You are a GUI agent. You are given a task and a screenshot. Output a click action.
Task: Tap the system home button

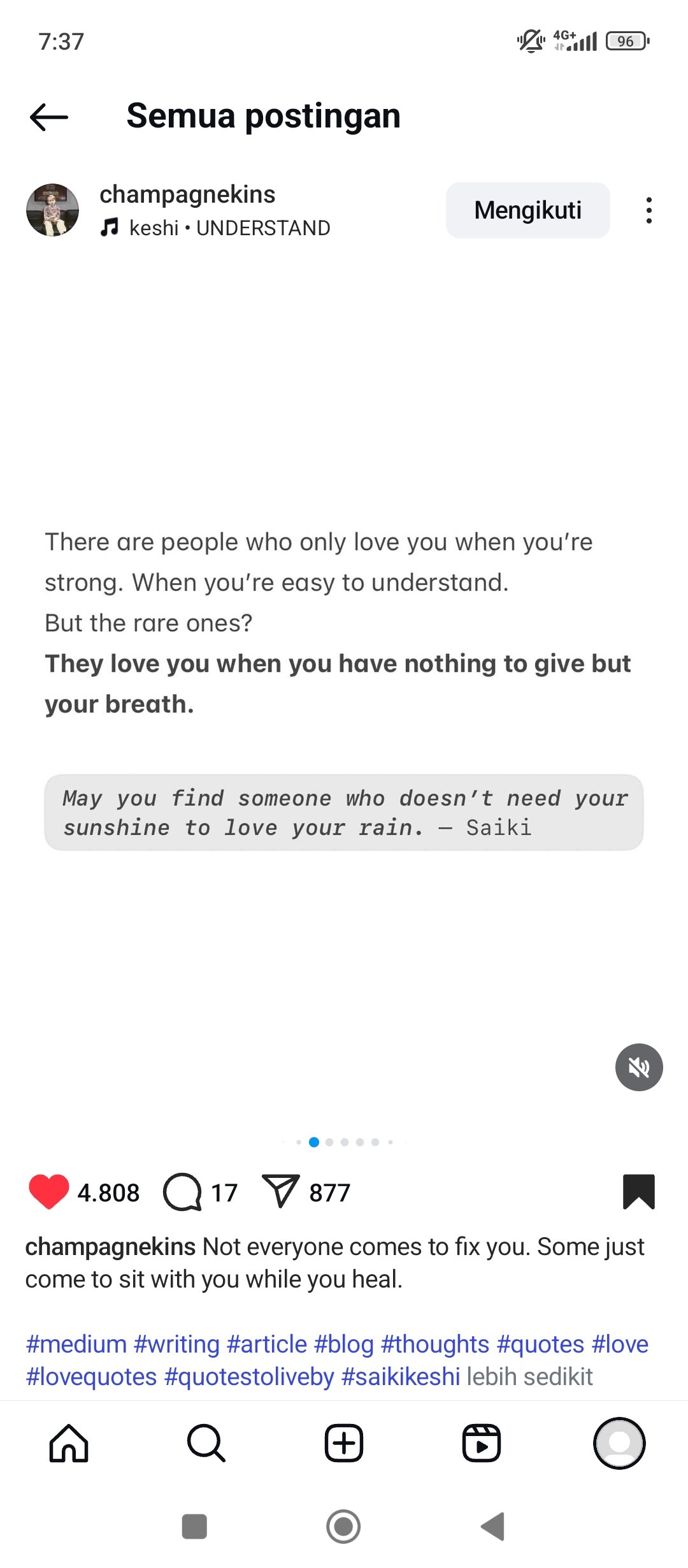pos(343,1527)
